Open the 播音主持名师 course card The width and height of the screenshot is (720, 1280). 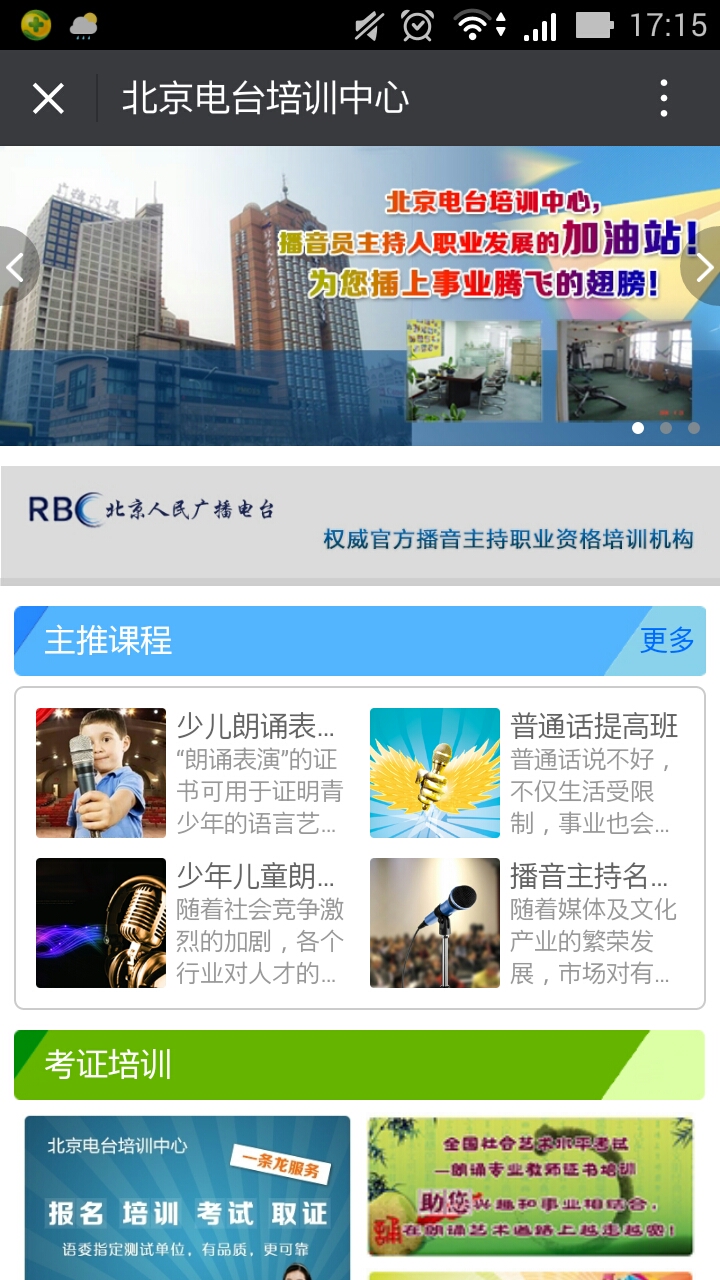pos(525,923)
